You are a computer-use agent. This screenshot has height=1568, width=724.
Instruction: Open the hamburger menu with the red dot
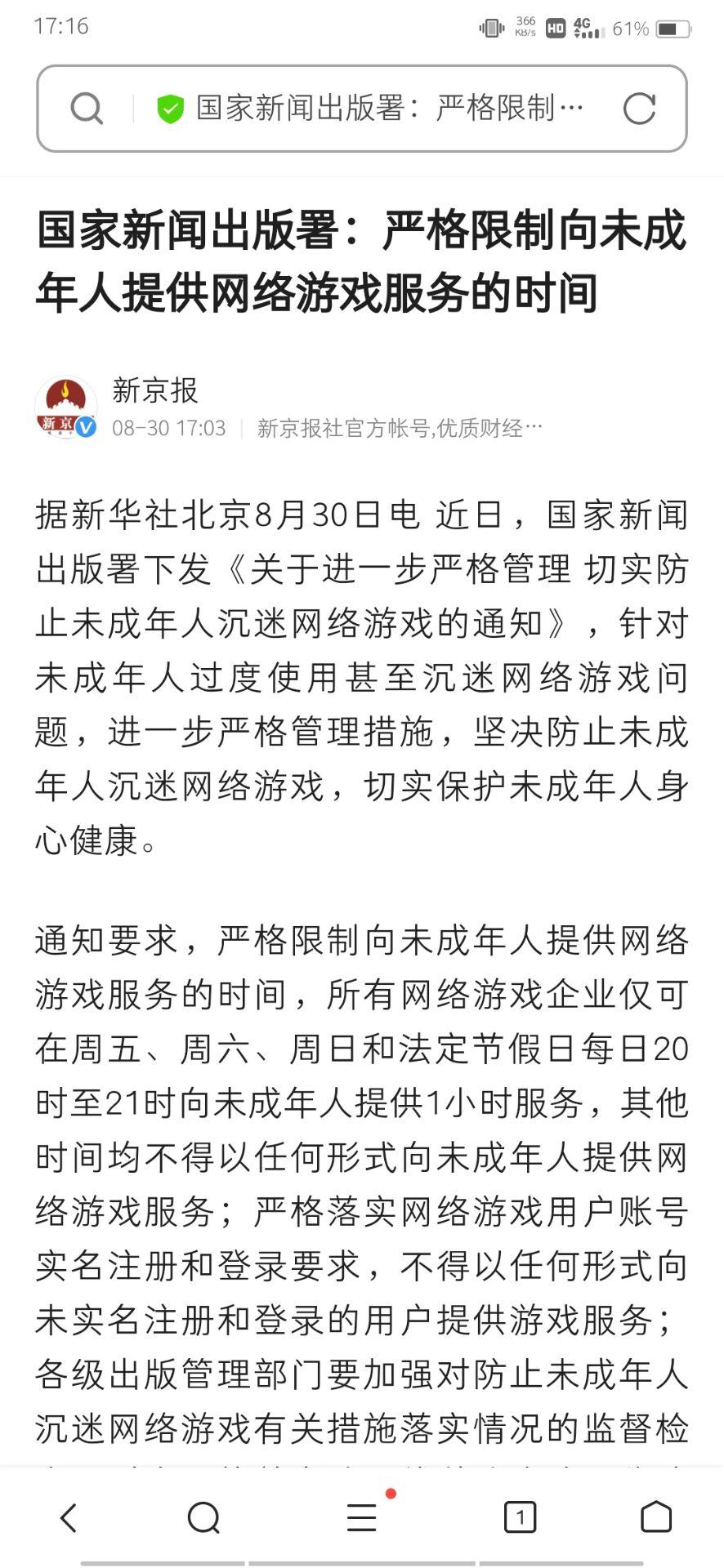(x=362, y=1519)
